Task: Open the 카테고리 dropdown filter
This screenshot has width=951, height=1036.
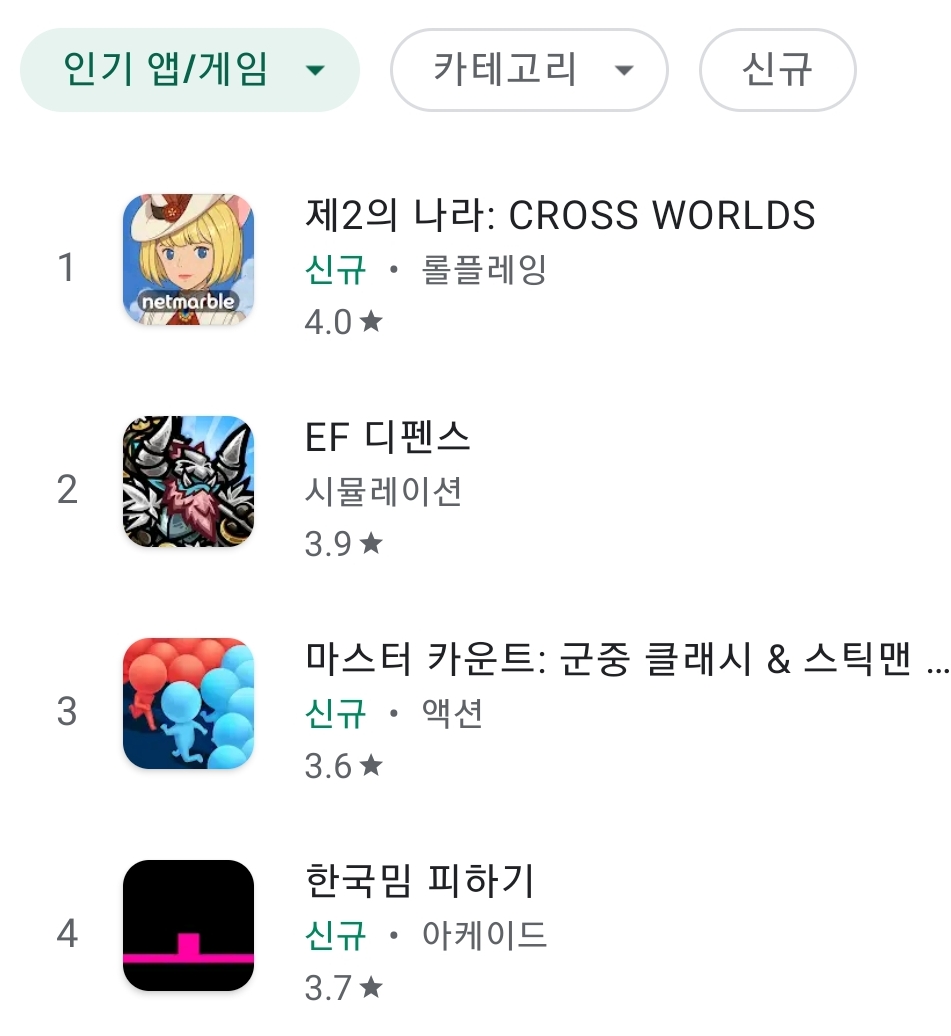Action: (x=528, y=70)
